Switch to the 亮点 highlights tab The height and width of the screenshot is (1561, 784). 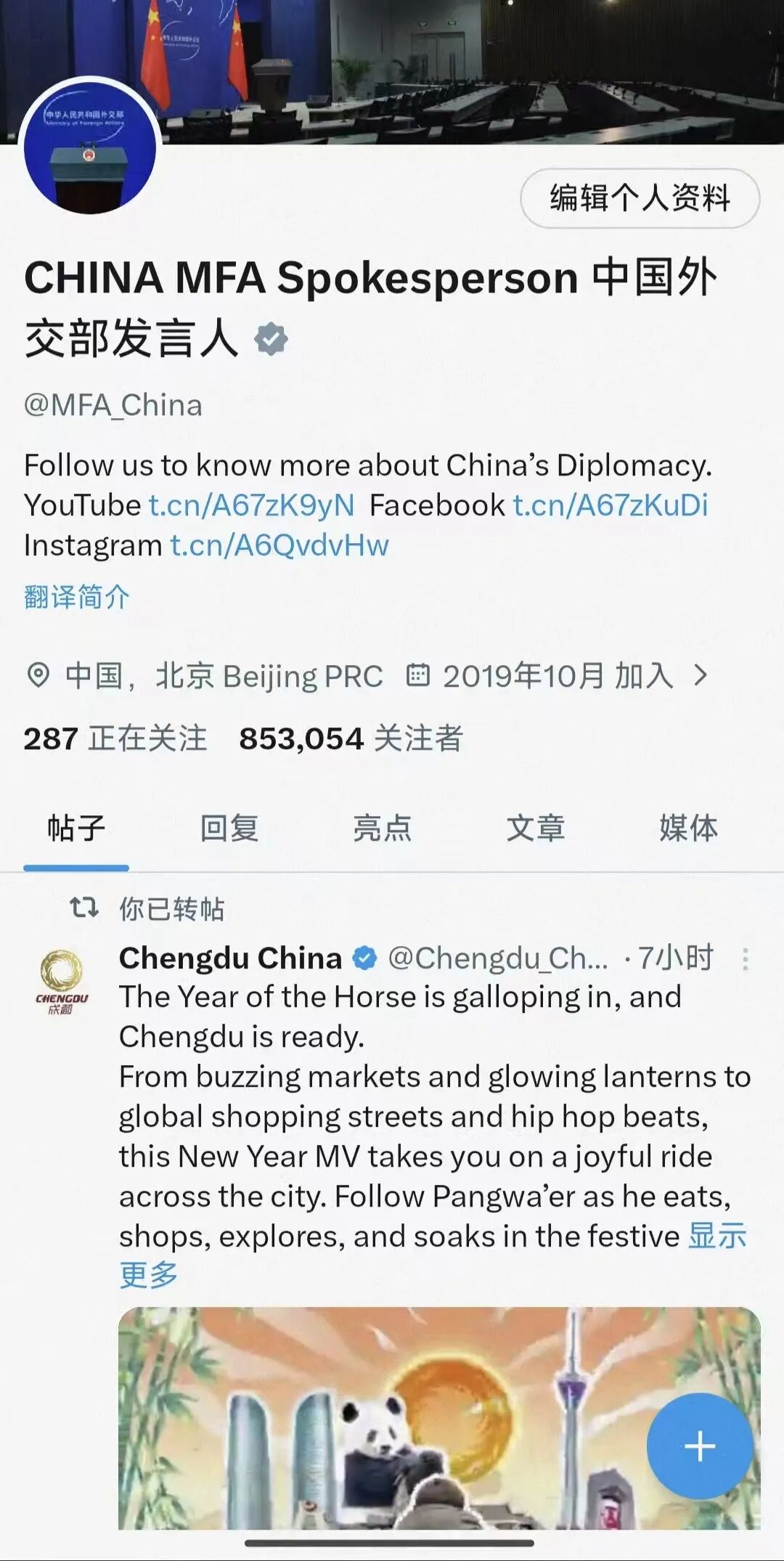click(383, 828)
